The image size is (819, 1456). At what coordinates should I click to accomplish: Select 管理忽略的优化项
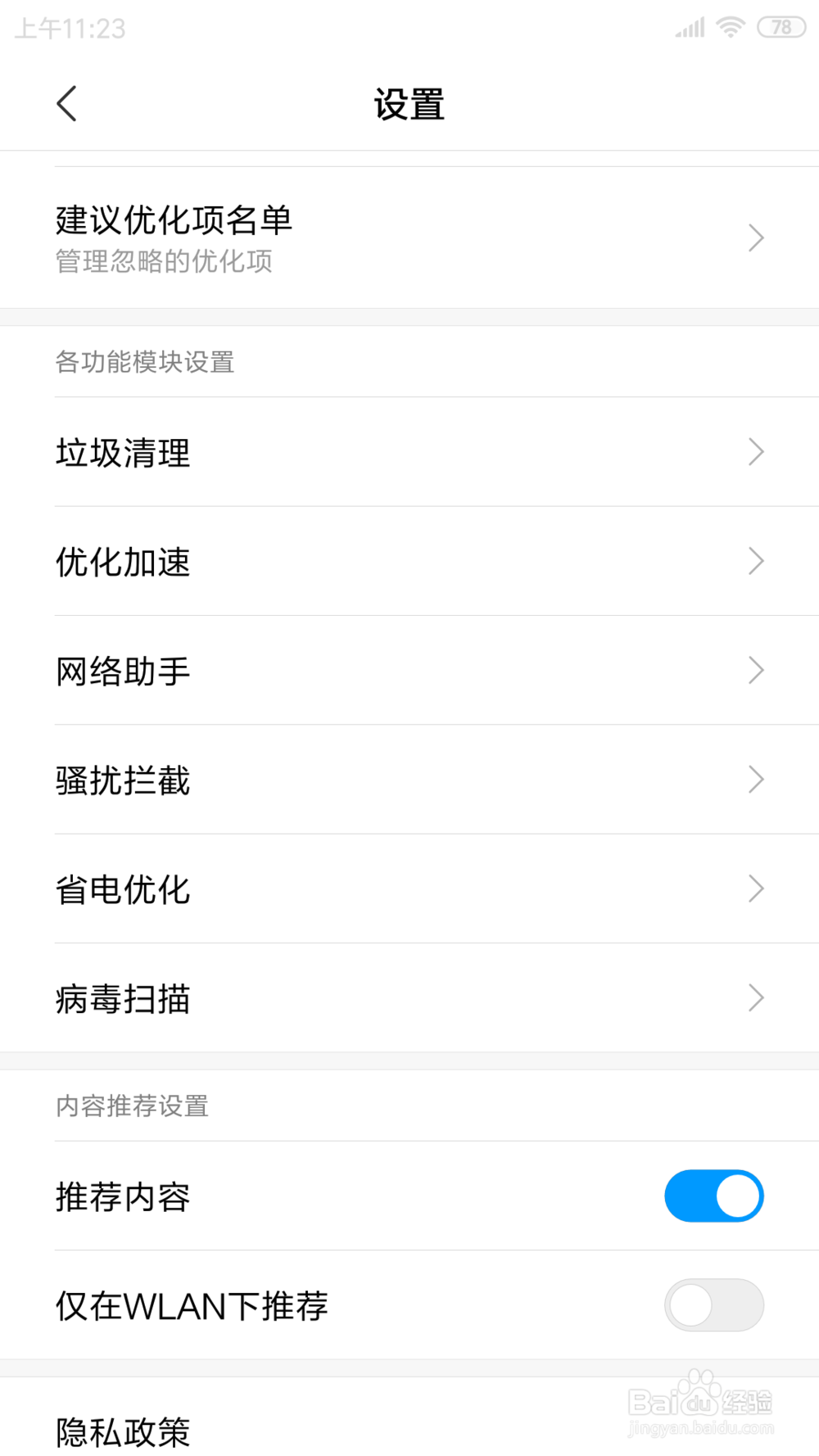(x=163, y=261)
